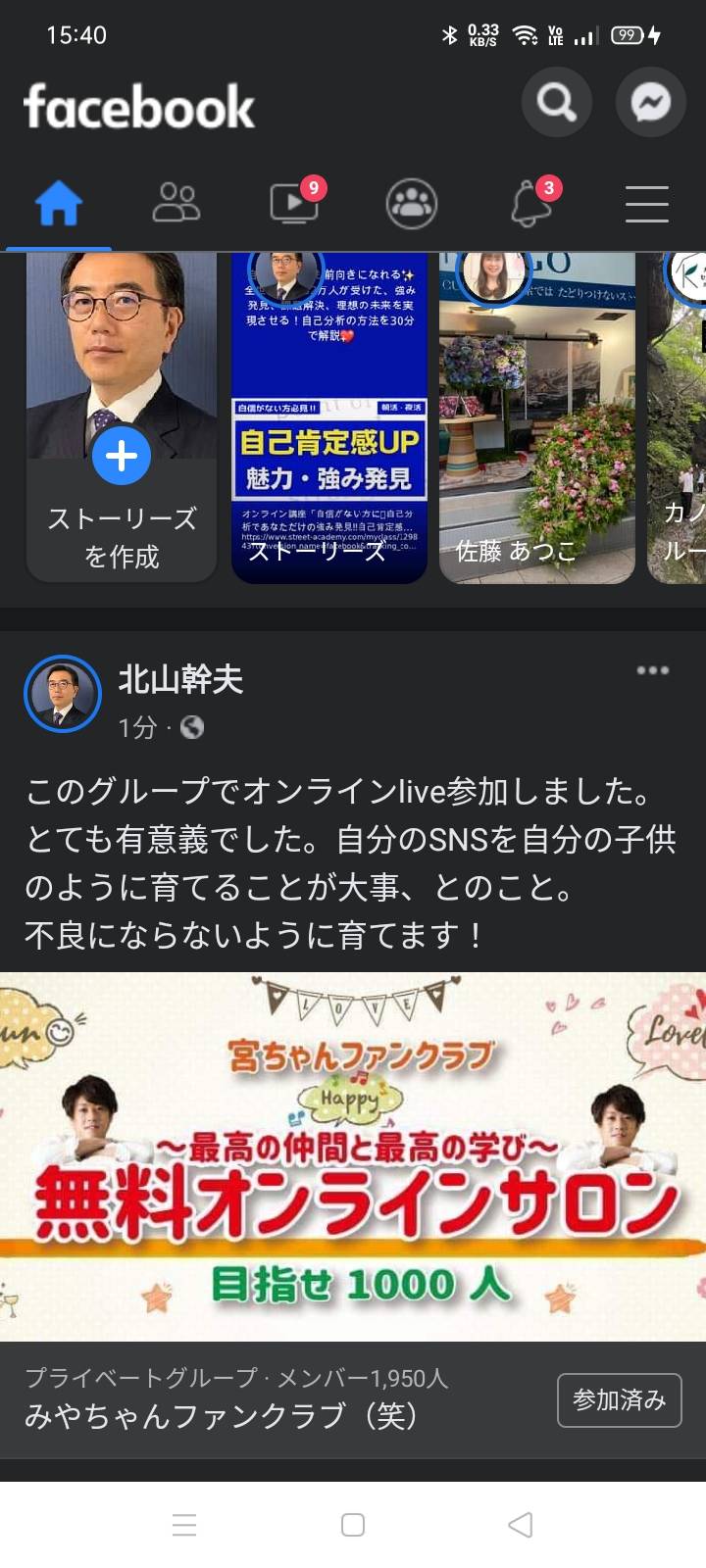The image size is (706, 1568).
Task: Switch to the Watch video tab
Action: [294, 204]
